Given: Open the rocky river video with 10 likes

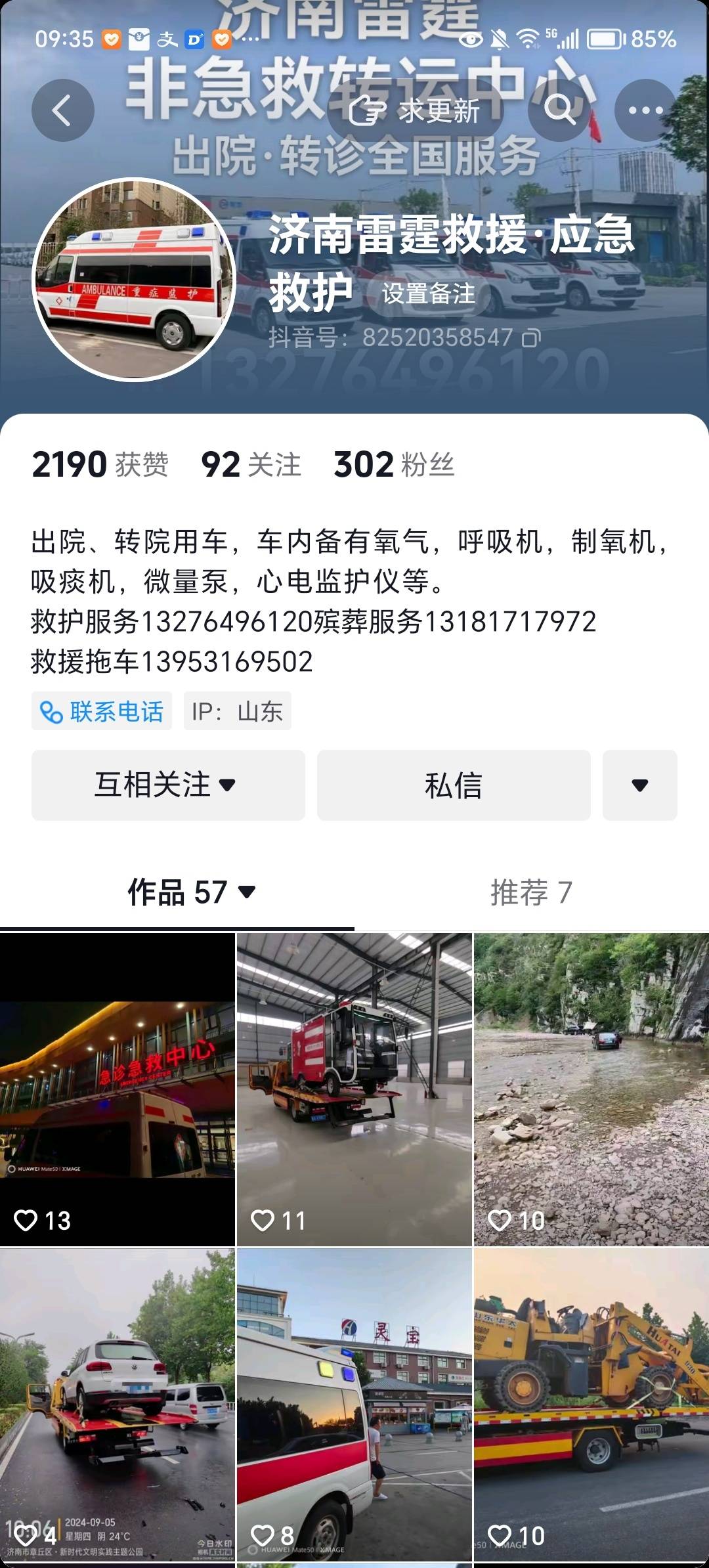Looking at the screenshot, I should 591,1090.
